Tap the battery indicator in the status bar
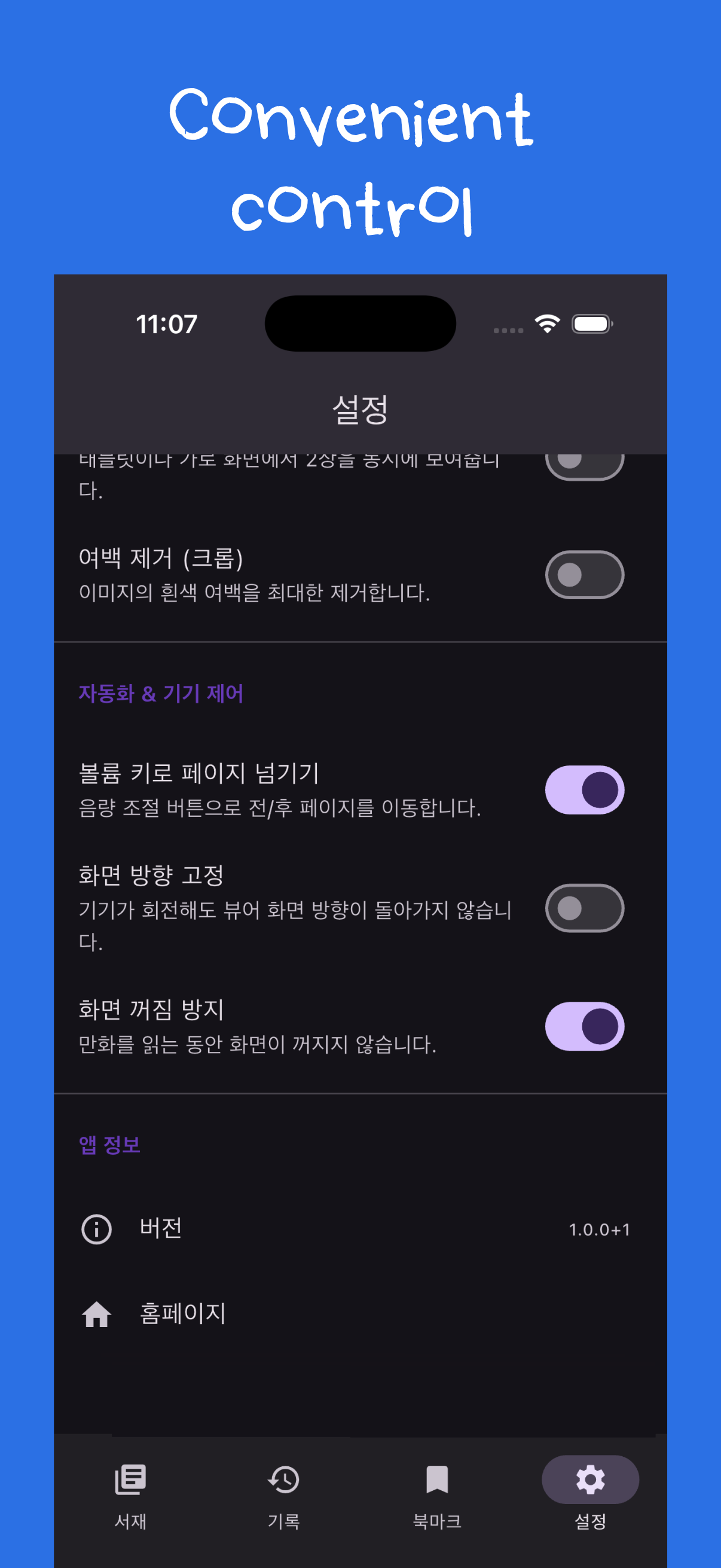The image size is (721, 1568). point(591,325)
